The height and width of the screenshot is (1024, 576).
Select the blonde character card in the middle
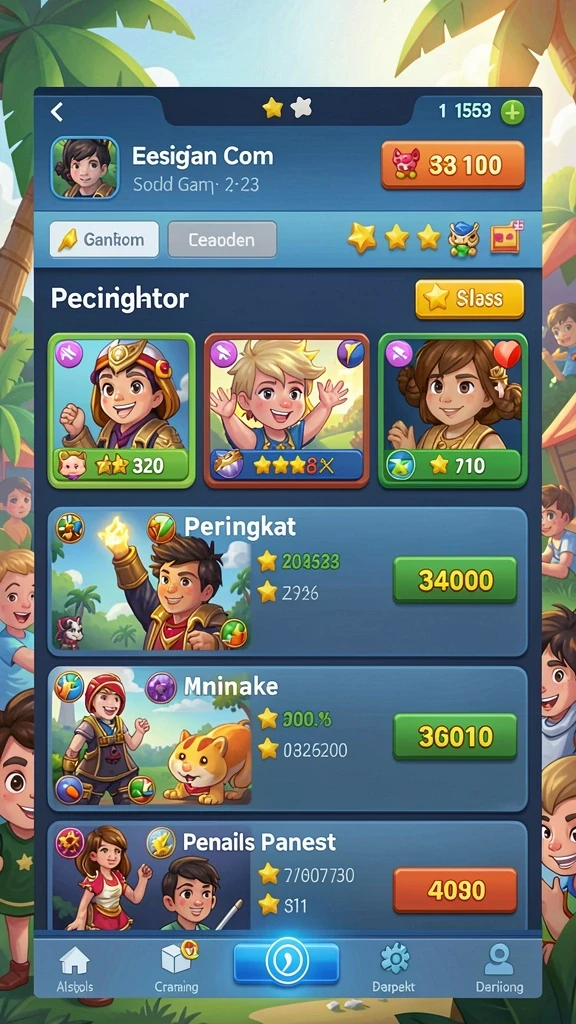click(287, 411)
